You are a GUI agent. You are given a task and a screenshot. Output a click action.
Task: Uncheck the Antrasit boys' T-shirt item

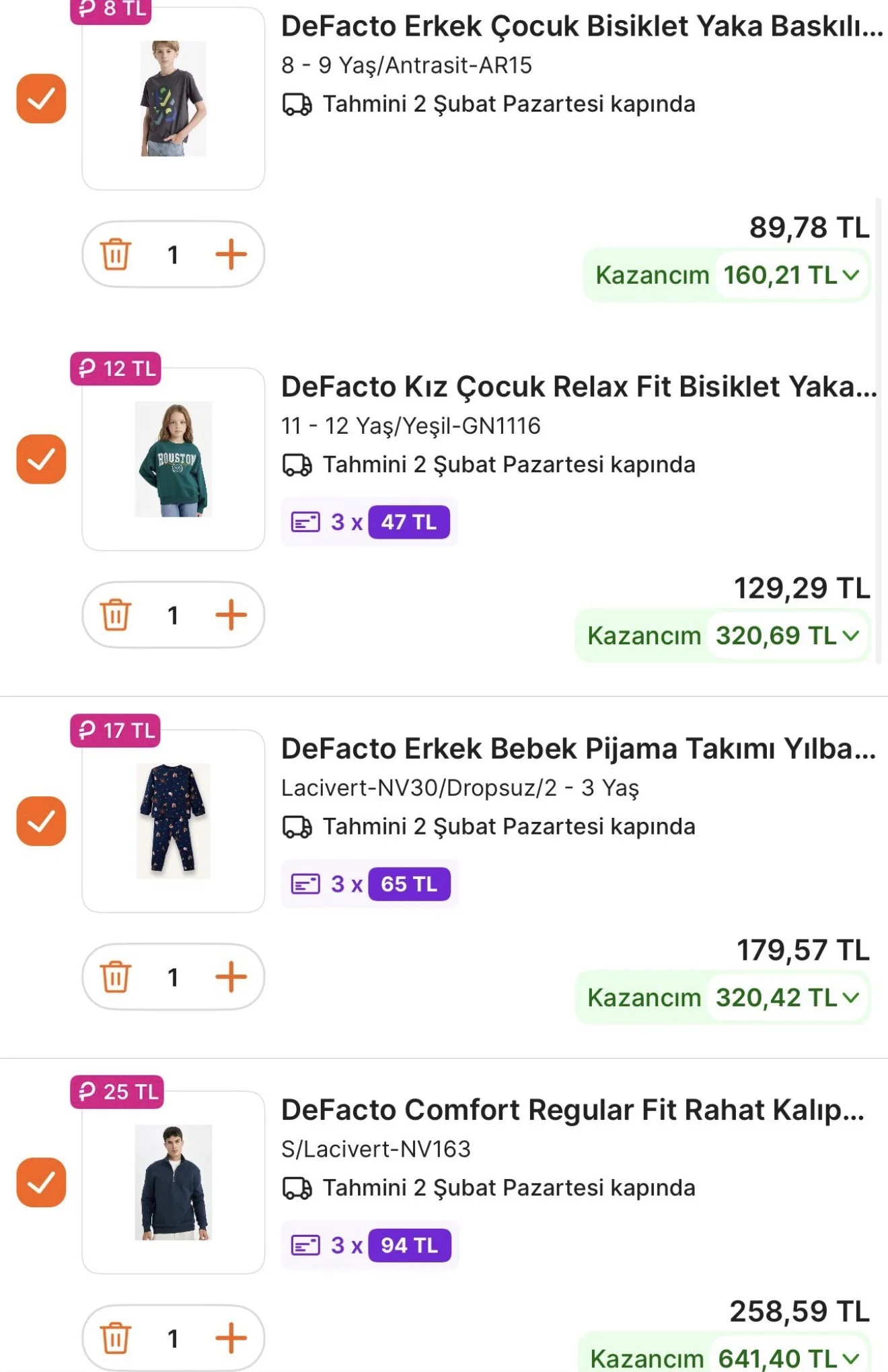[x=41, y=99]
